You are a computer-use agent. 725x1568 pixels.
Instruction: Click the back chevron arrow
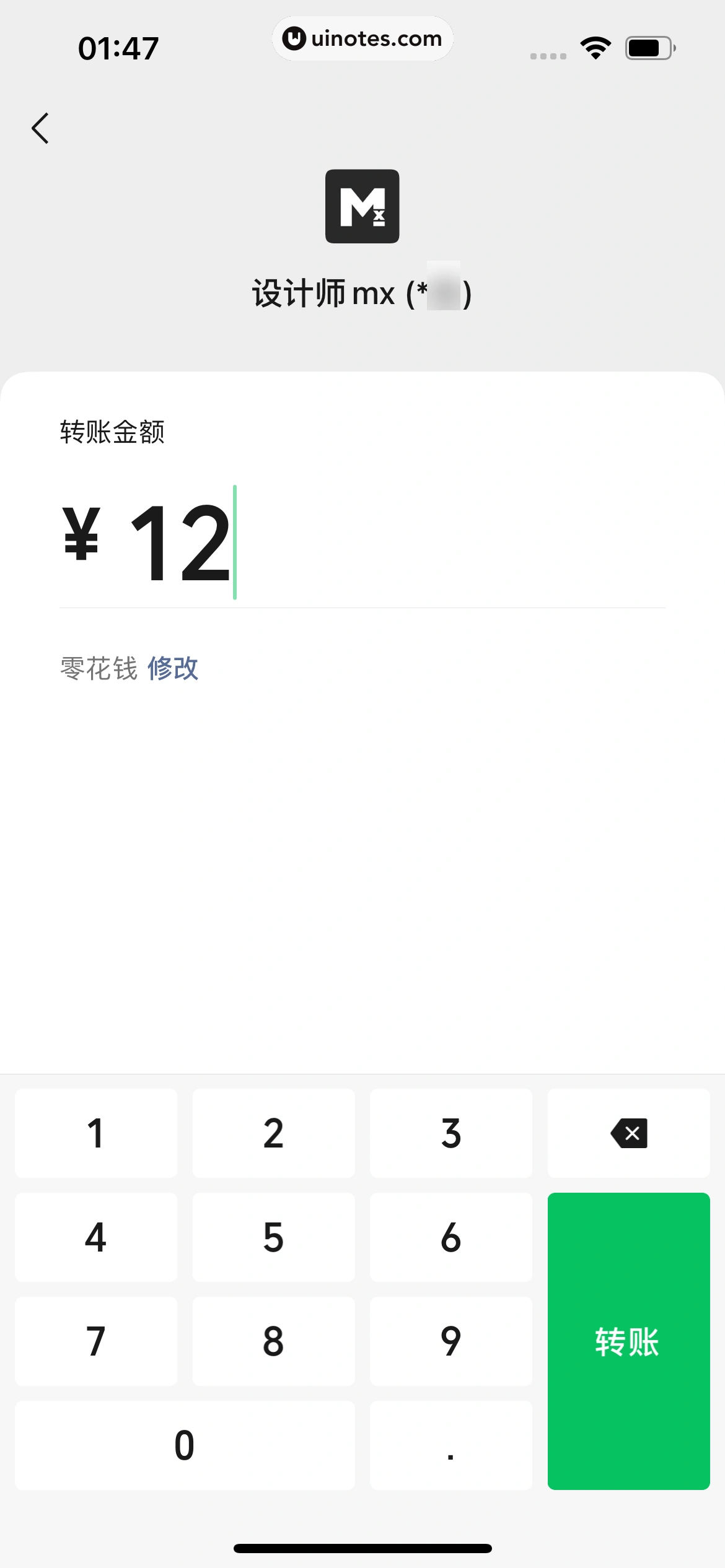[41, 128]
